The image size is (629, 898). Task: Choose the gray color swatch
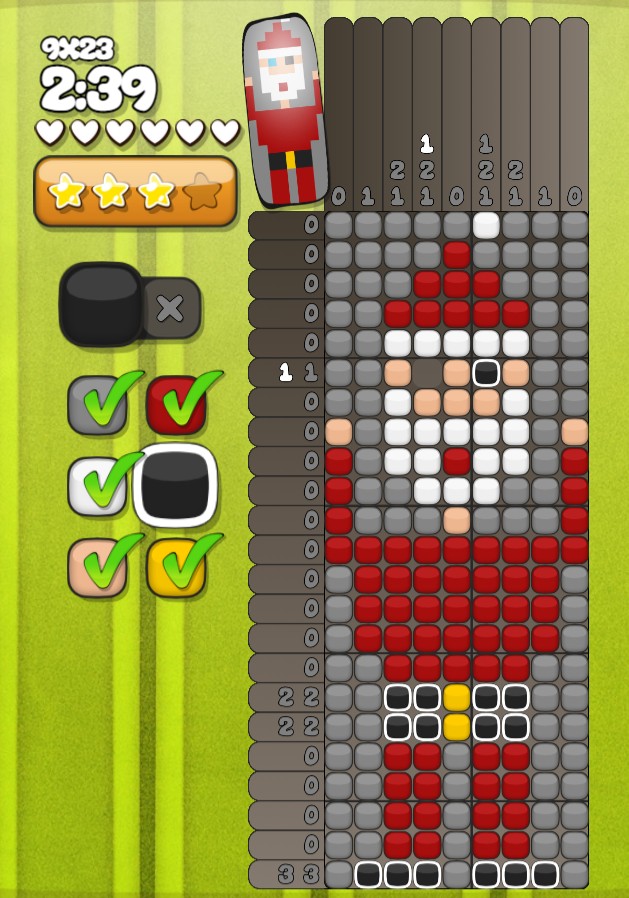click(x=96, y=404)
